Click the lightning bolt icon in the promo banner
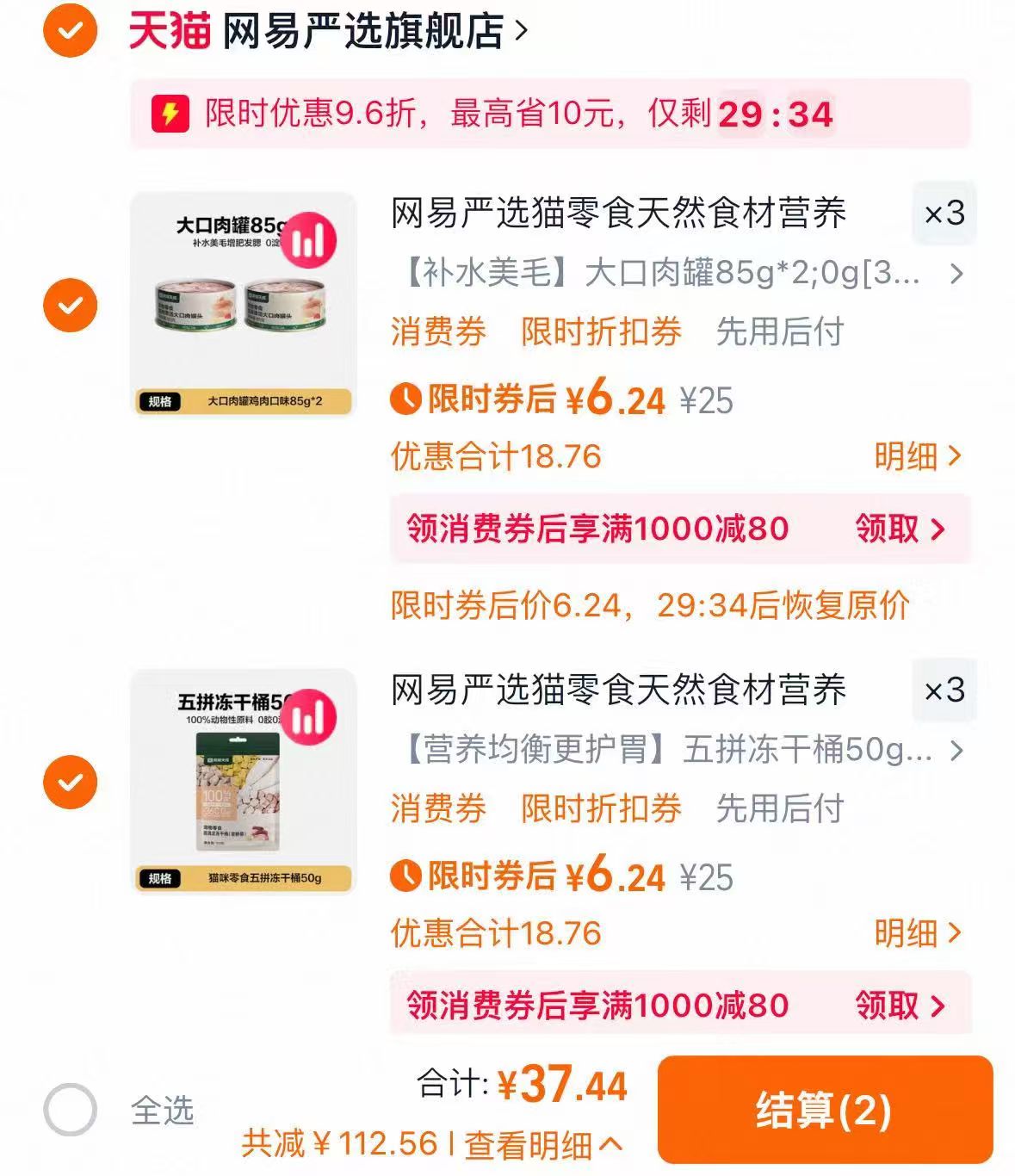This screenshot has width=1015, height=1176. click(x=170, y=114)
